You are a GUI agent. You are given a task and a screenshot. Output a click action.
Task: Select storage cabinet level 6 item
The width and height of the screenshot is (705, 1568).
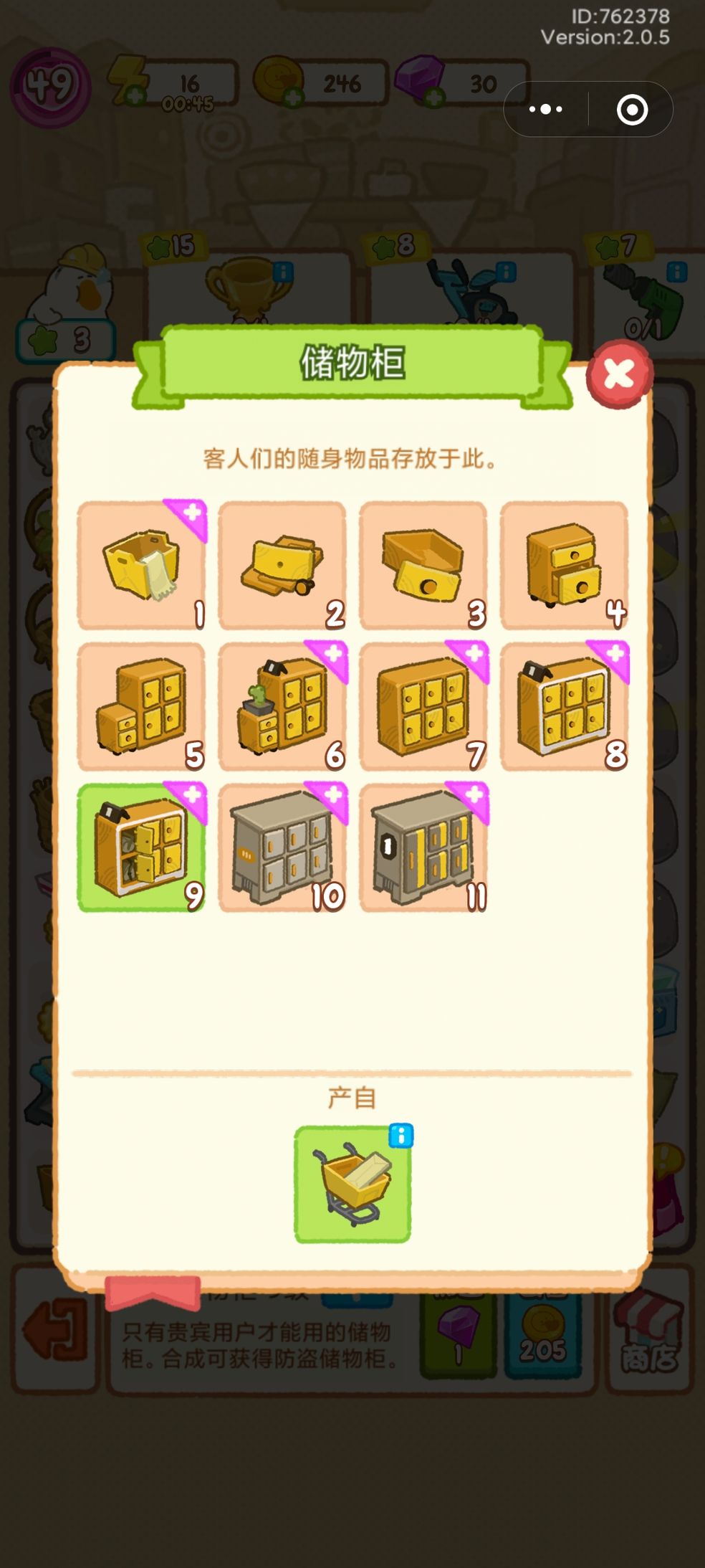(282, 707)
